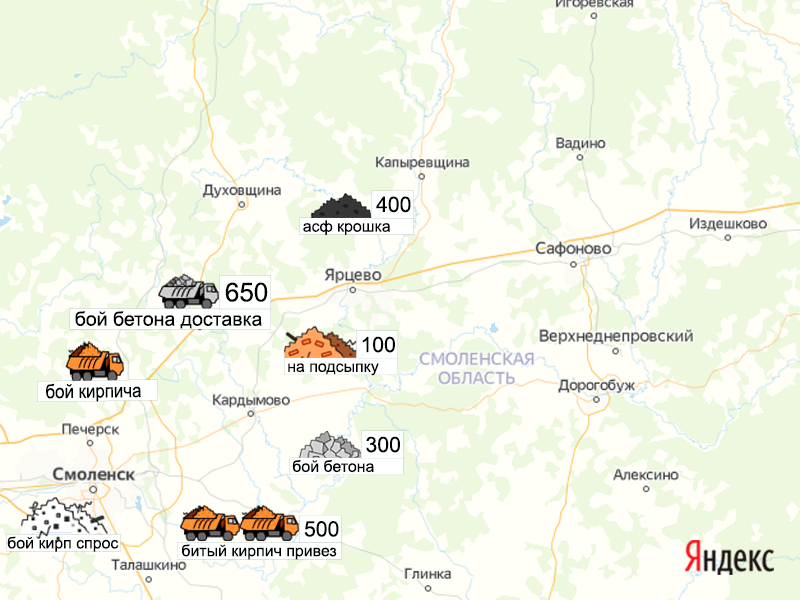Select the 'бой бетона' 300 marker
Screen dimensions: 800x600
[330, 445]
